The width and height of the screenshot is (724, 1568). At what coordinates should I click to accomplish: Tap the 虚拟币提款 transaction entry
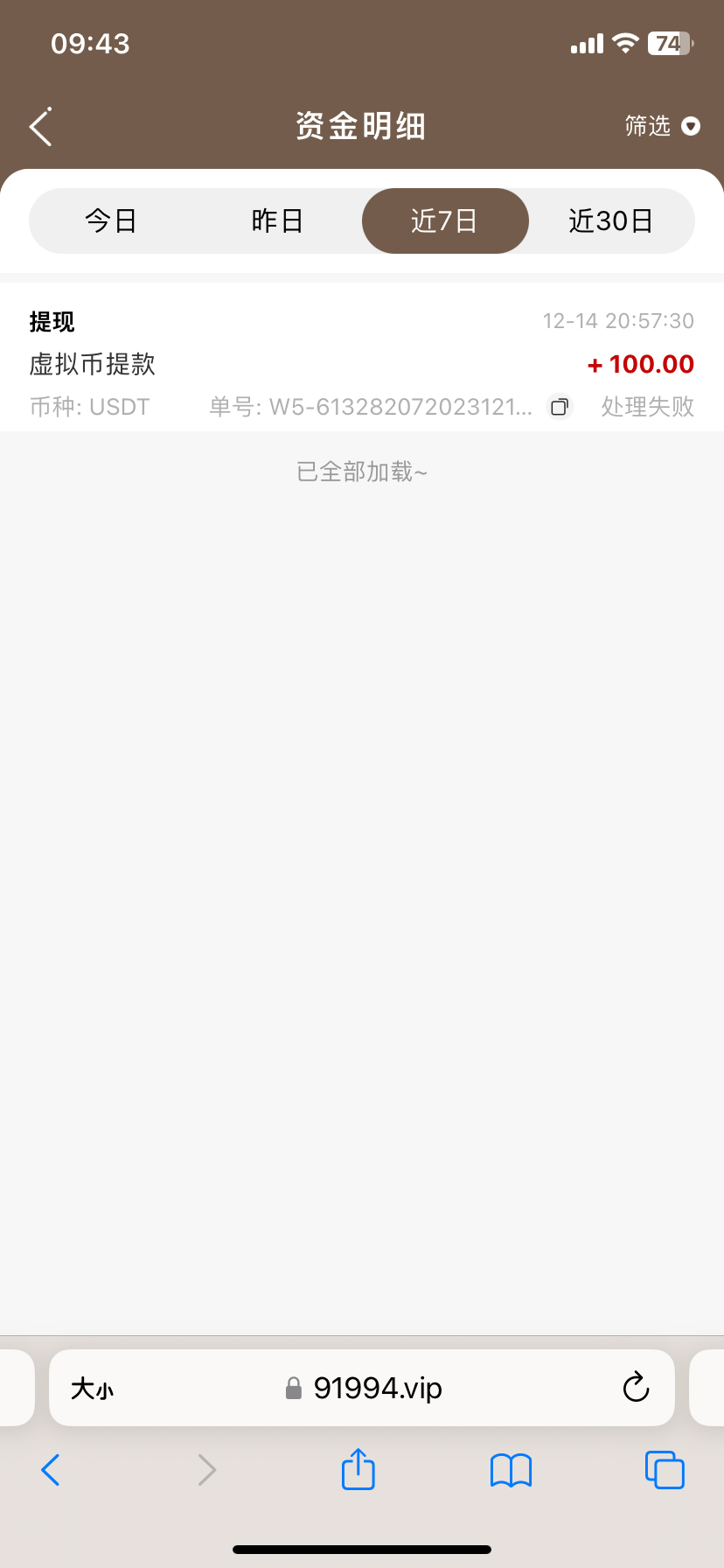pyautogui.click(x=91, y=364)
